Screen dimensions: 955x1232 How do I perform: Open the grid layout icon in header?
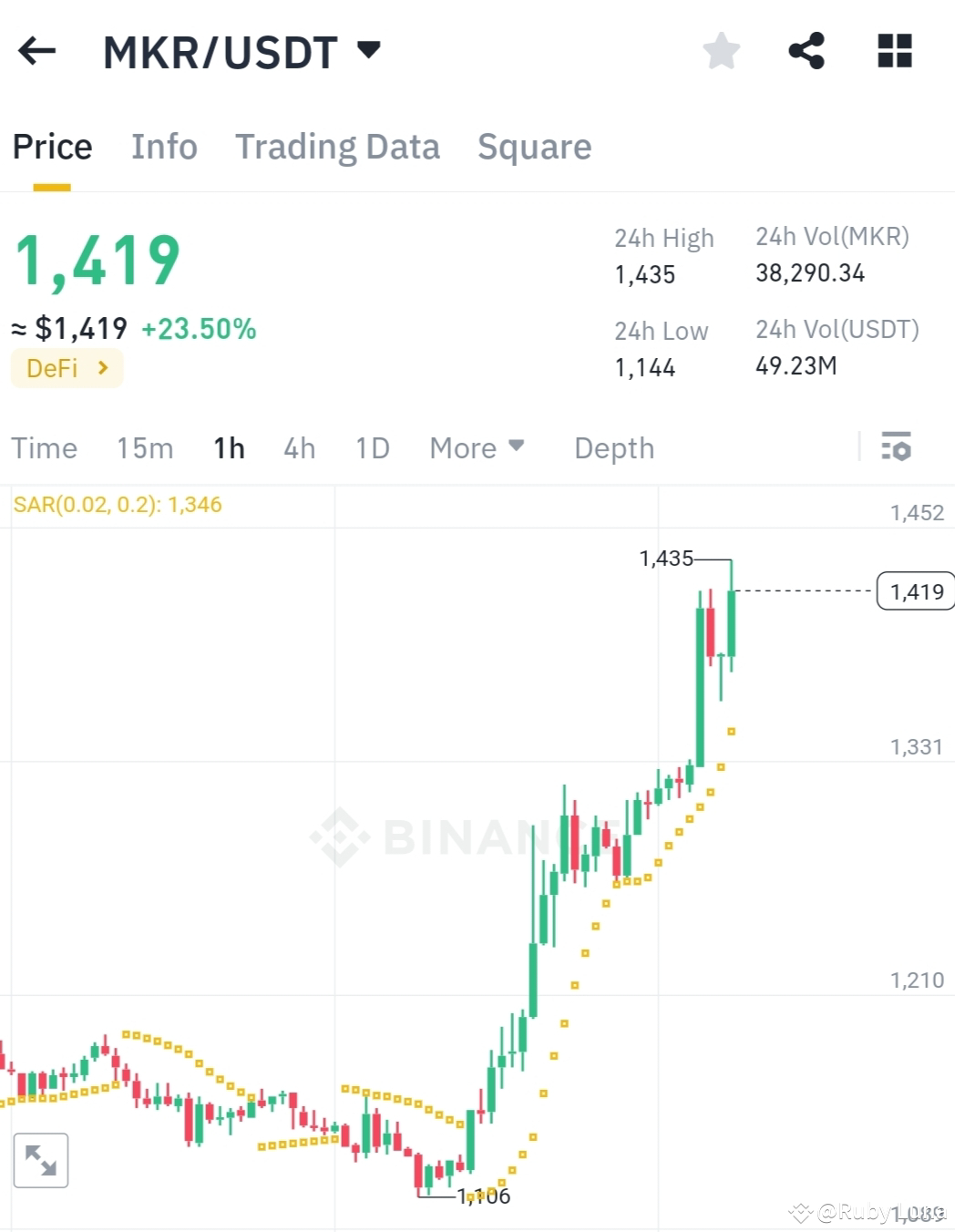pos(894,51)
